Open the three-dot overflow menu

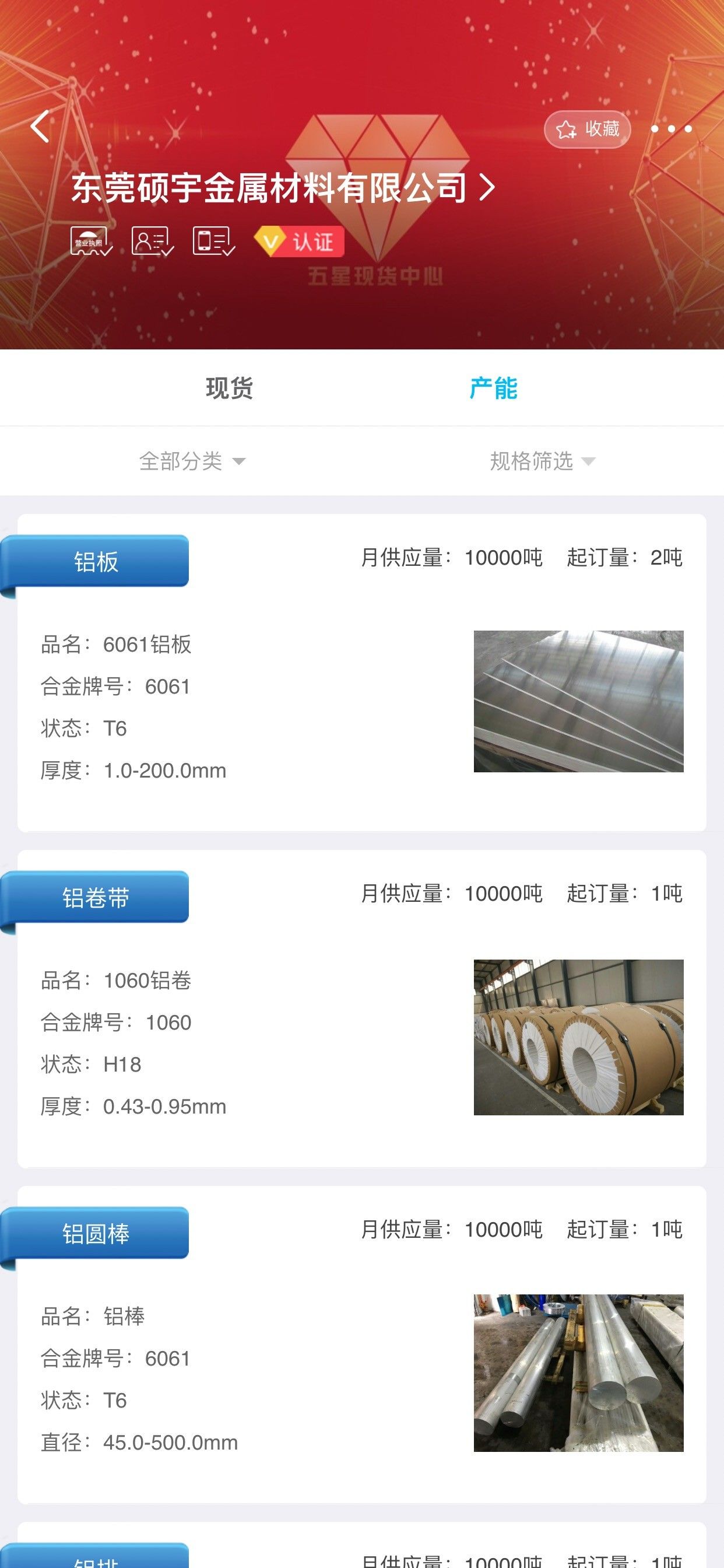tap(671, 129)
